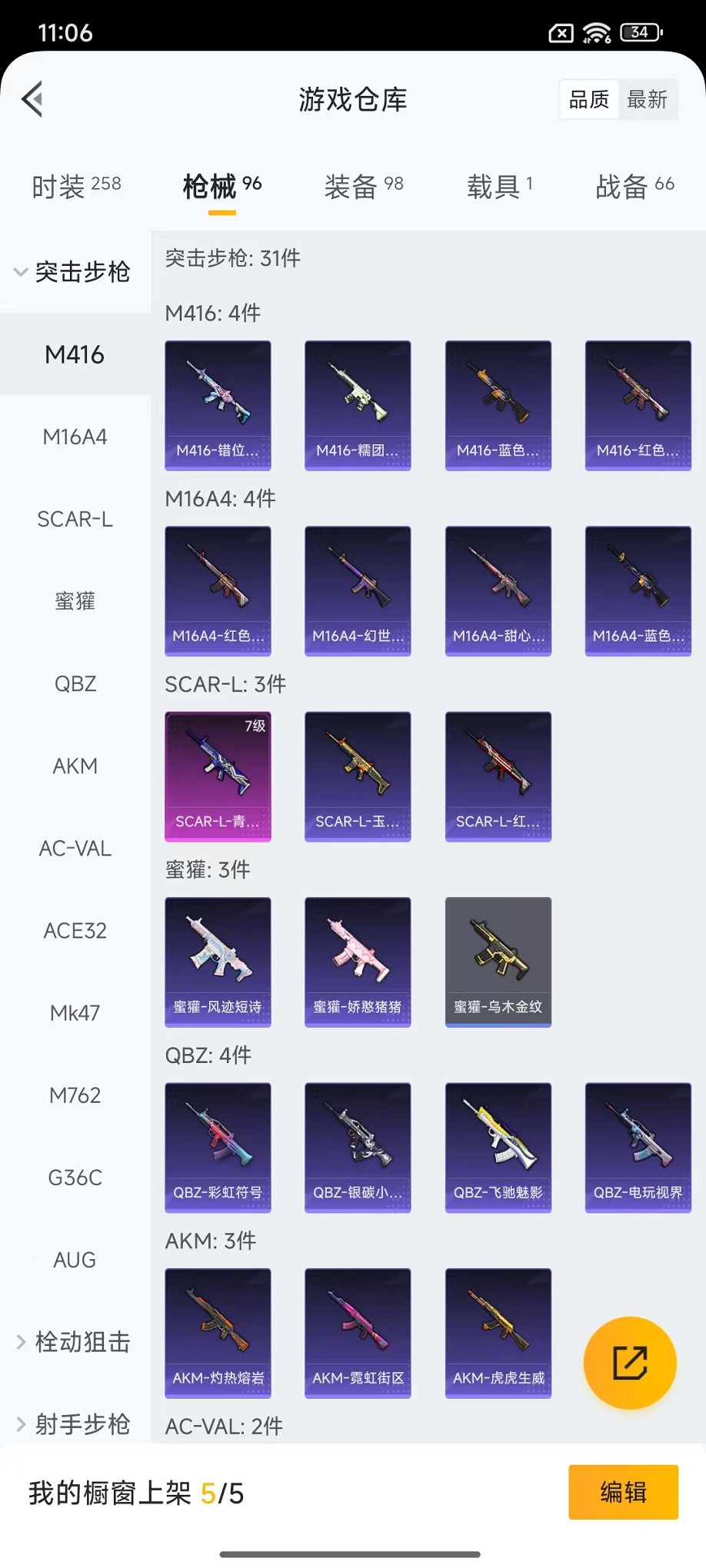Screen dimensions: 706x1568
Task: View the QBZ-飞驰魅影 skin
Action: pyautogui.click(x=498, y=1148)
